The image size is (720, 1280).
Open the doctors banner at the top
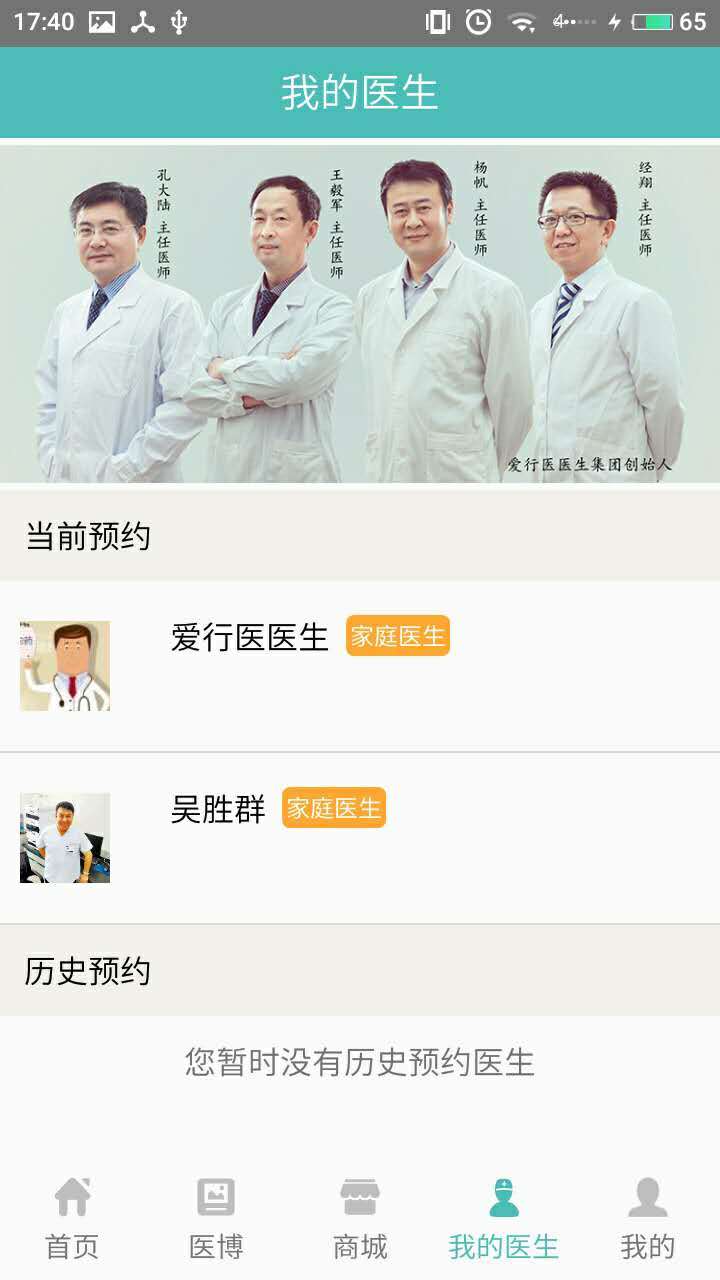[360, 314]
